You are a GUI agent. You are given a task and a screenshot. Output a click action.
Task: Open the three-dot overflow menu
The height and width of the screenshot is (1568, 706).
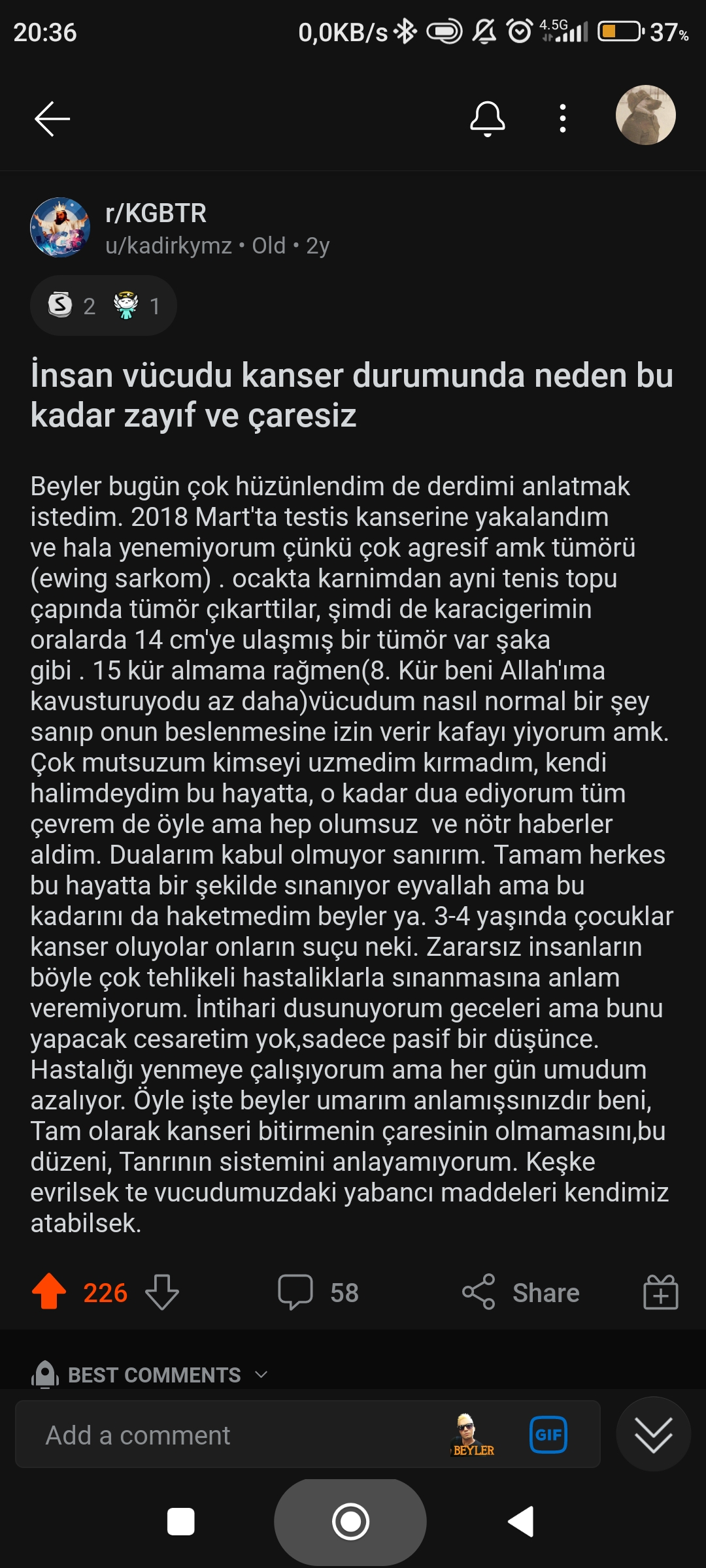(563, 119)
